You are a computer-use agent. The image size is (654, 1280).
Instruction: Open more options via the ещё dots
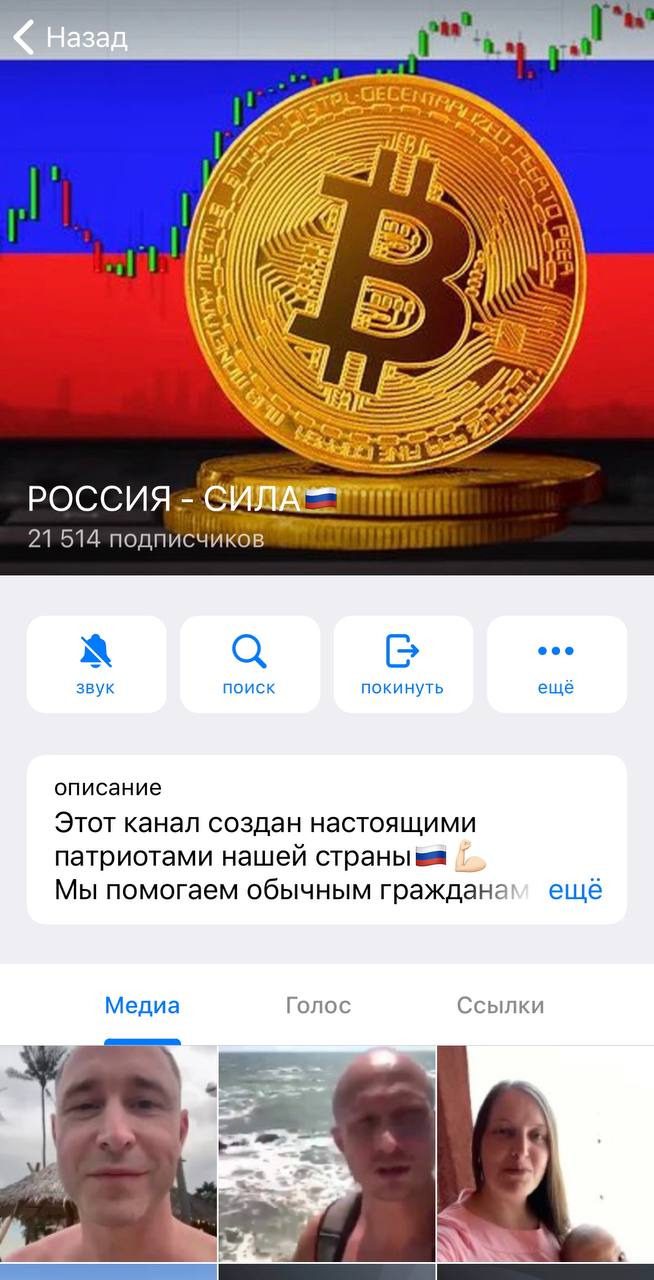pos(556,664)
